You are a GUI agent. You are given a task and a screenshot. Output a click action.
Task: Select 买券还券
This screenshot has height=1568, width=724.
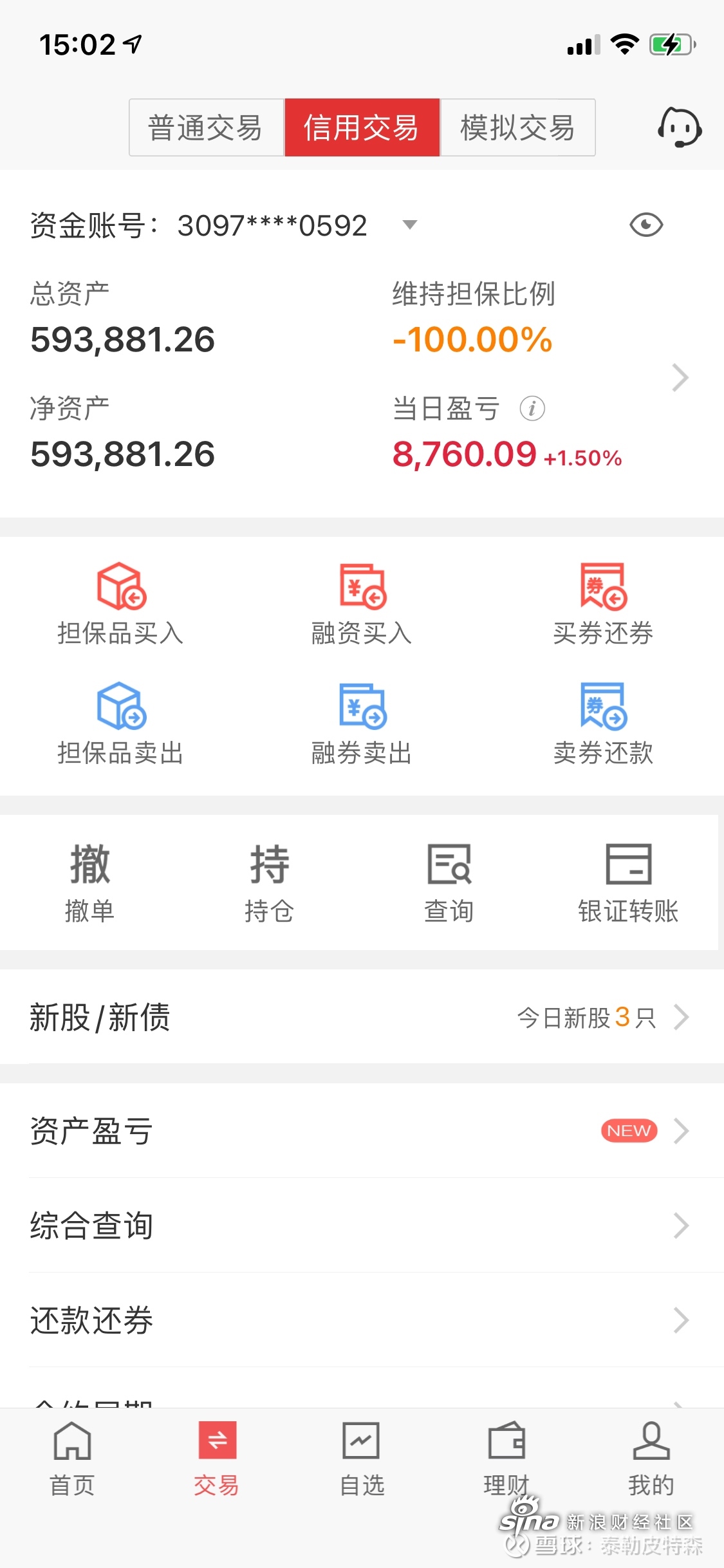603,604
